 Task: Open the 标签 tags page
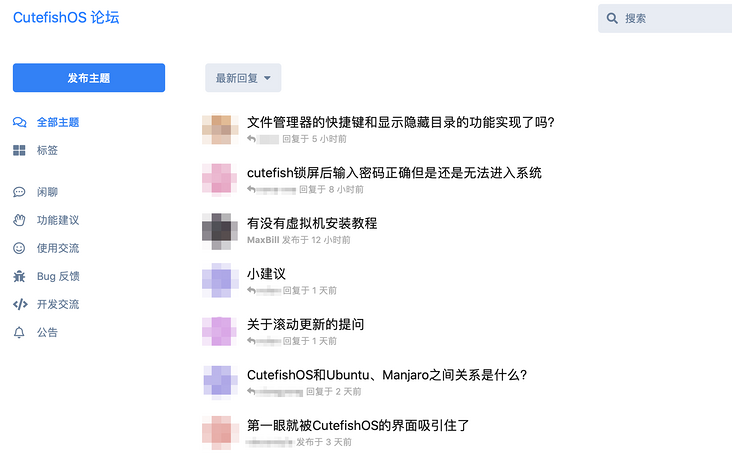pyautogui.click(x=47, y=150)
